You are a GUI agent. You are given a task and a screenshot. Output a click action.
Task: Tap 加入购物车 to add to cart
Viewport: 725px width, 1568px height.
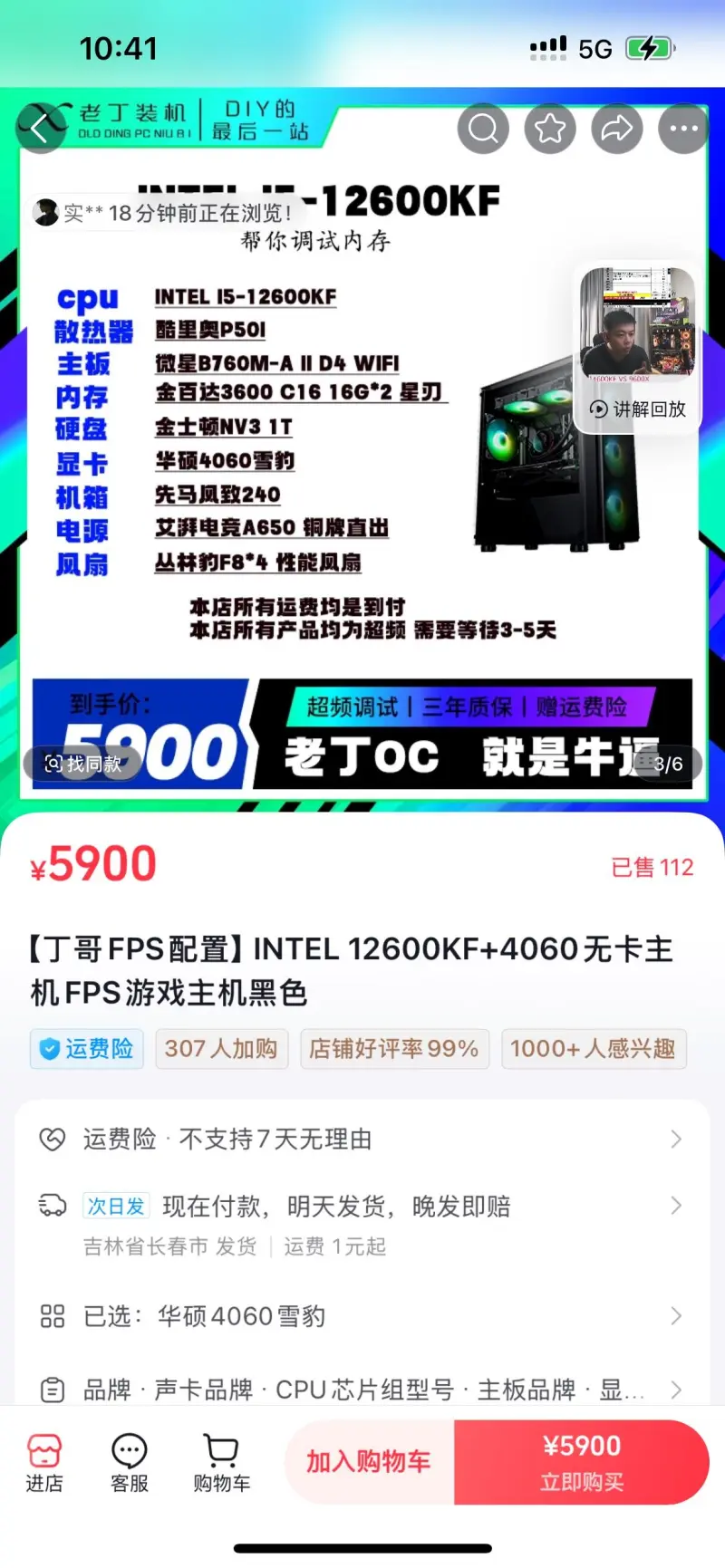369,1462
